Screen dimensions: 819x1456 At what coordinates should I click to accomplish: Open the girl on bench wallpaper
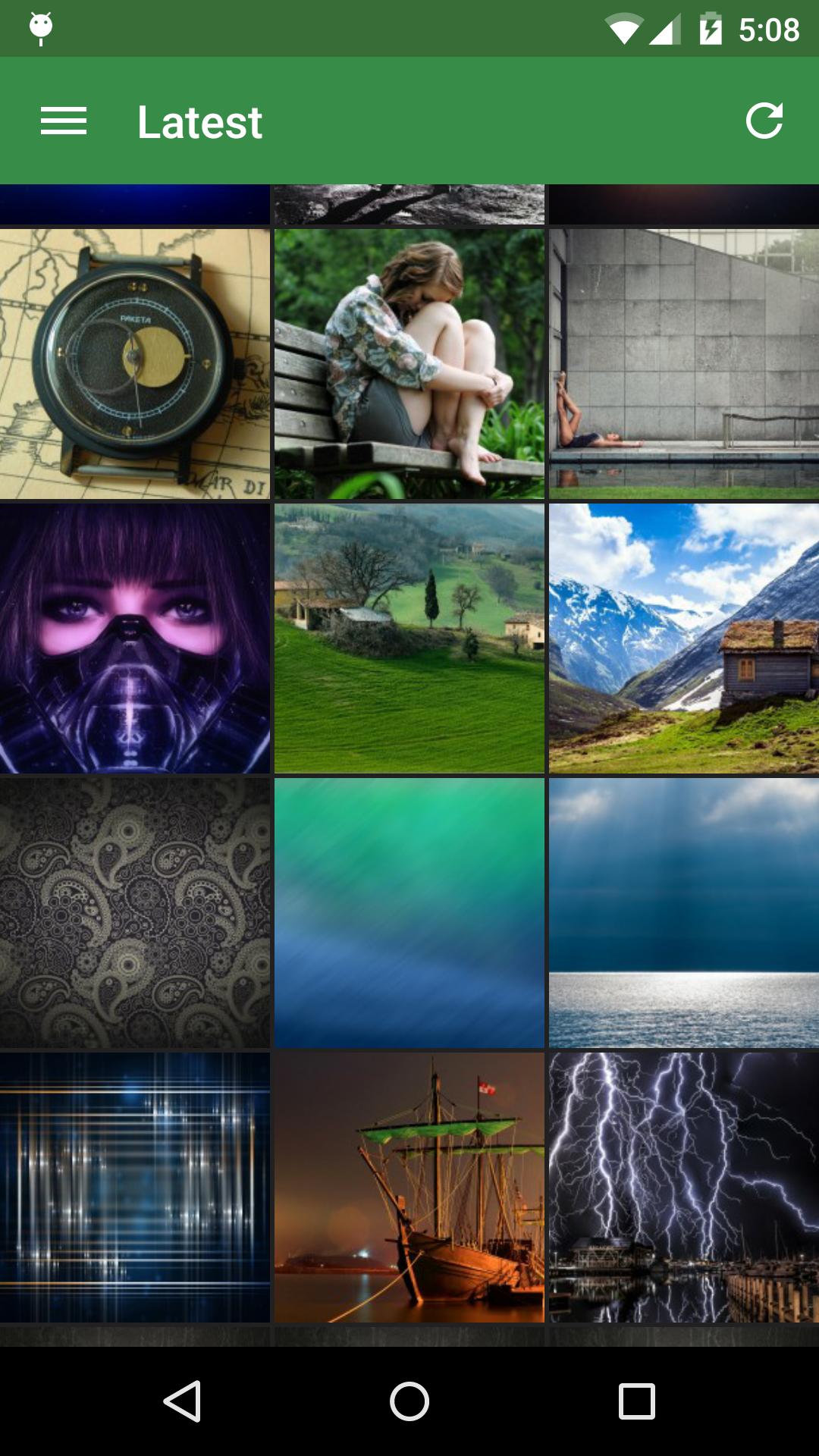[x=409, y=364]
